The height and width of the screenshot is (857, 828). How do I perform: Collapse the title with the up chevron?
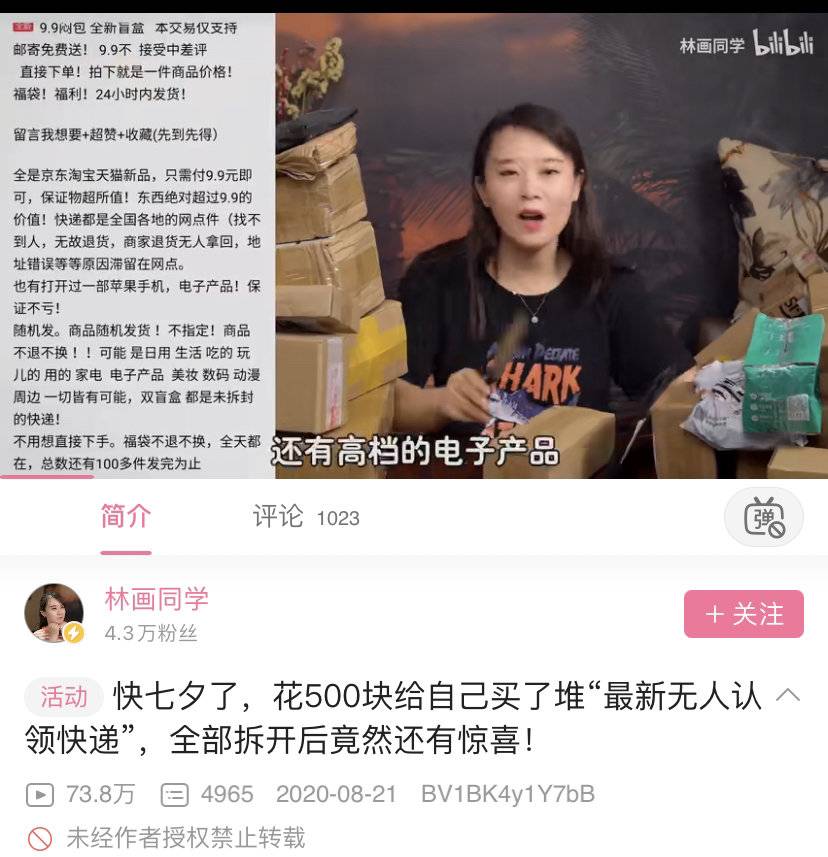click(786, 693)
